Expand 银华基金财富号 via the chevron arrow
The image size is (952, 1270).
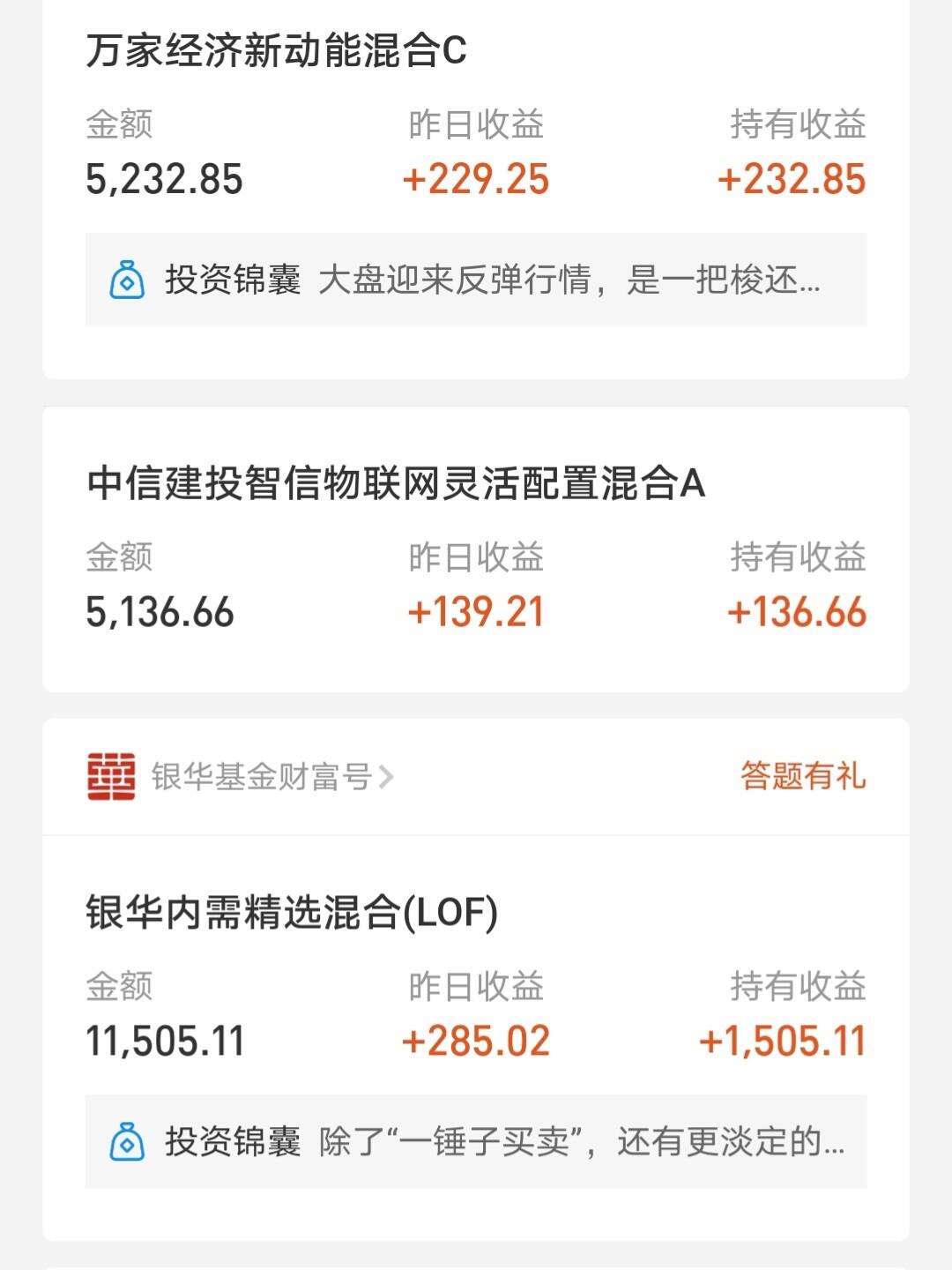(x=386, y=776)
